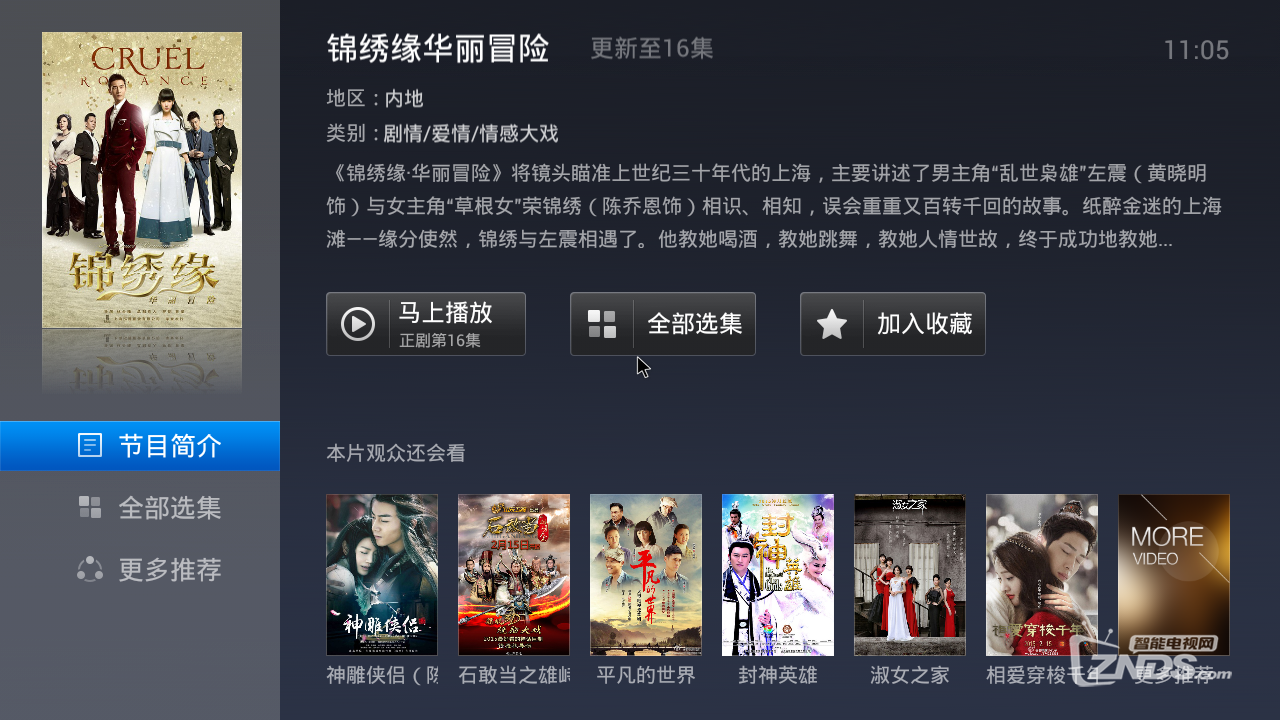Open 封神英雄 recommendation
This screenshot has height=720, width=1280.
(x=778, y=575)
